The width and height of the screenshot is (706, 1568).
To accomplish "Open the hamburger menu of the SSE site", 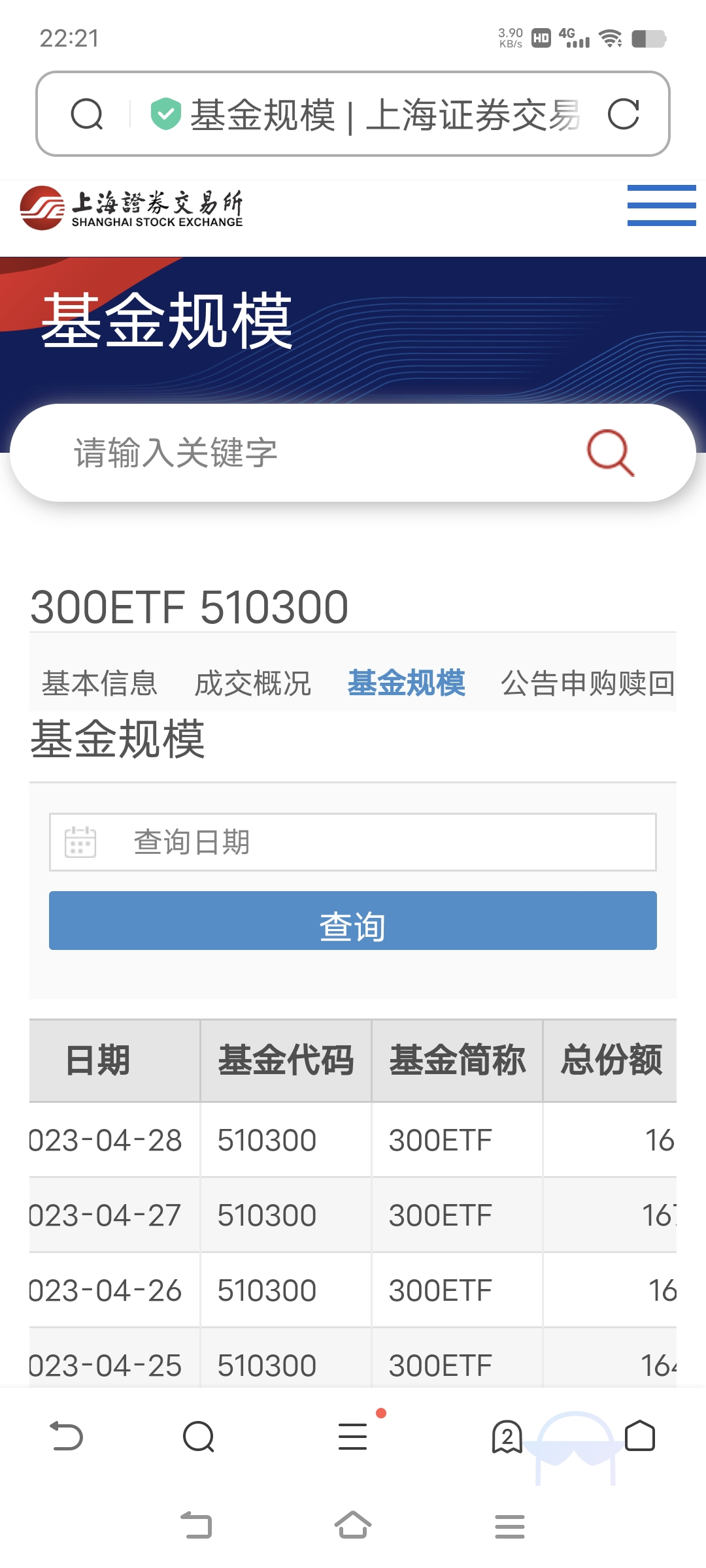I will point(661,205).
